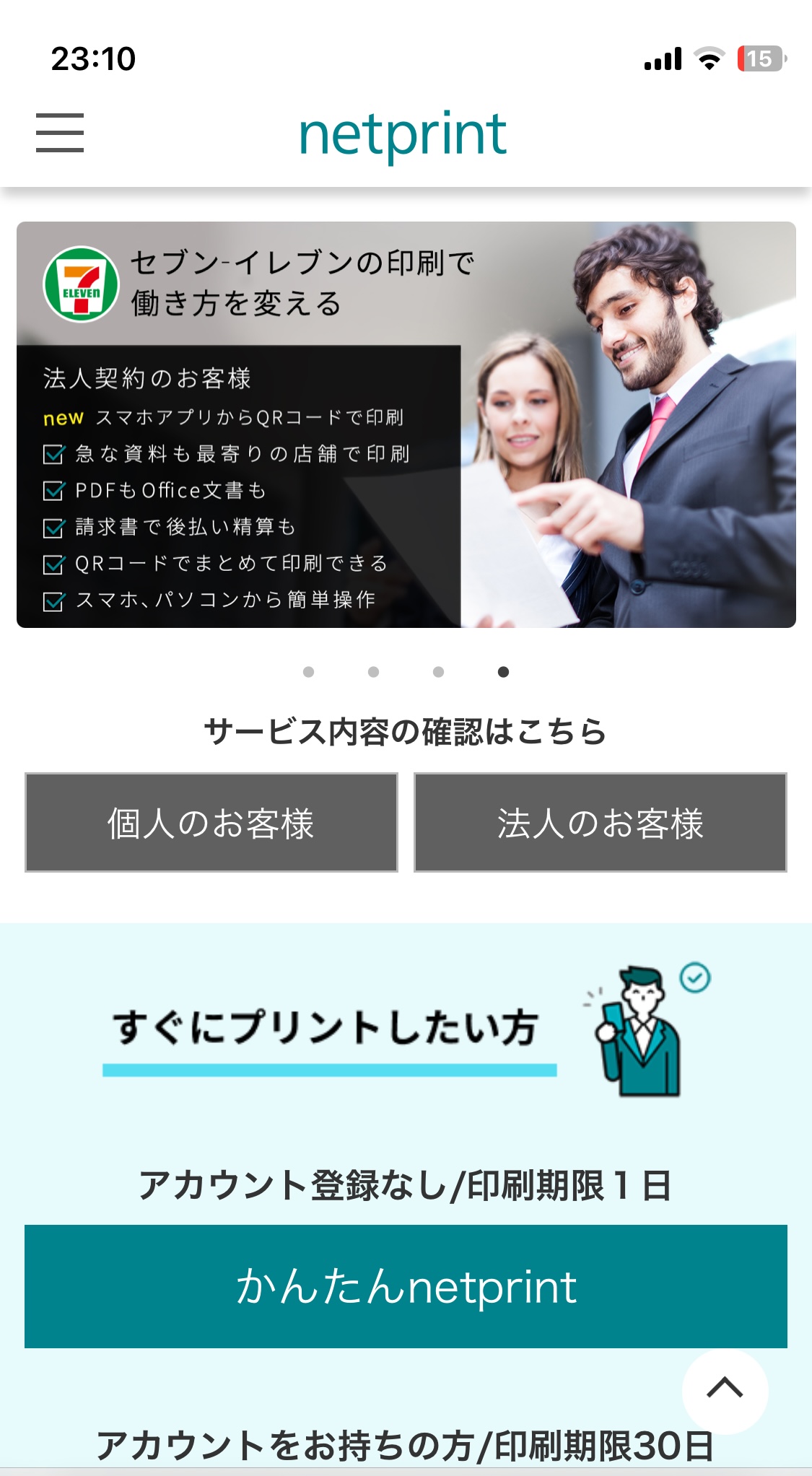Jump to the first carousel slide dot

click(309, 672)
